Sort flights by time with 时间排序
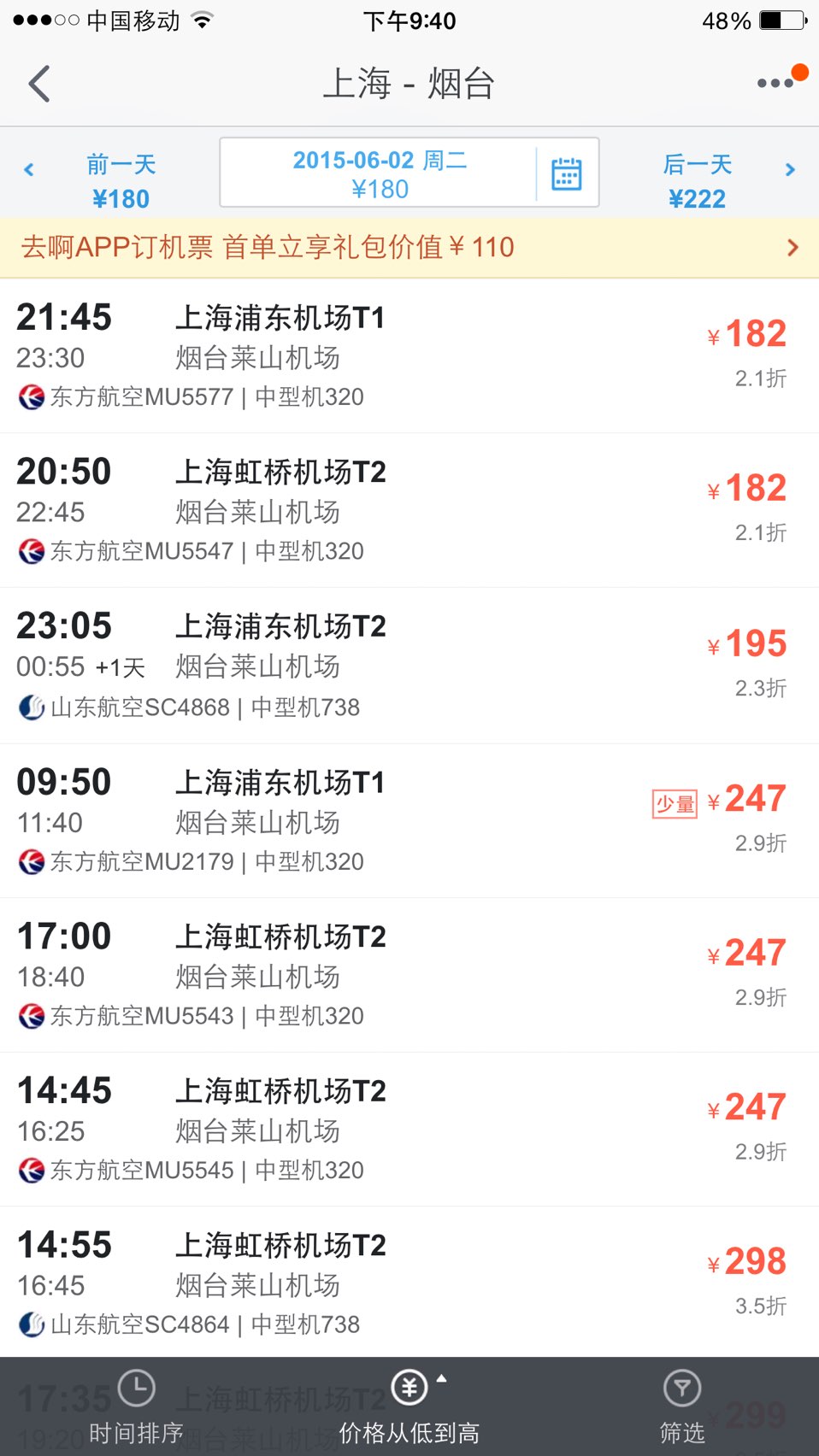Viewport: 819px width, 1456px height. point(136,1408)
